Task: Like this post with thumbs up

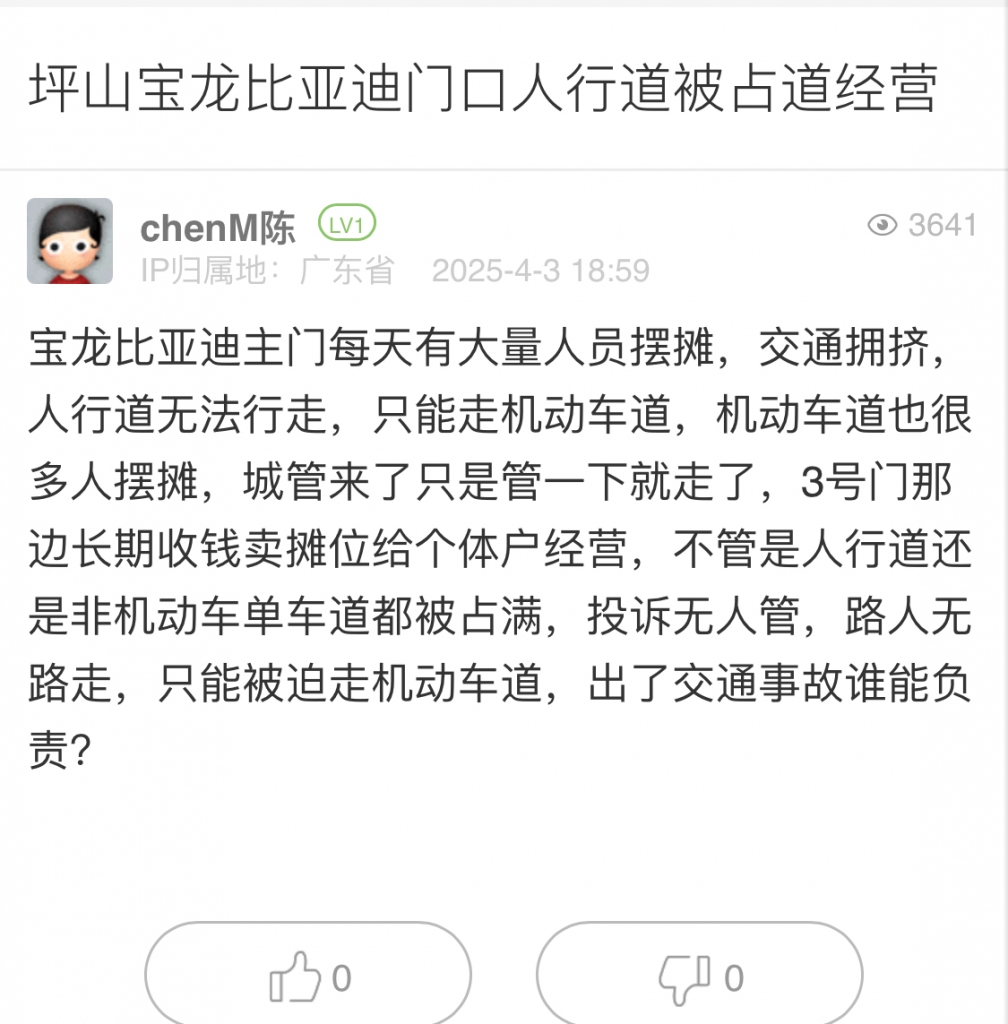Action: tap(308, 976)
